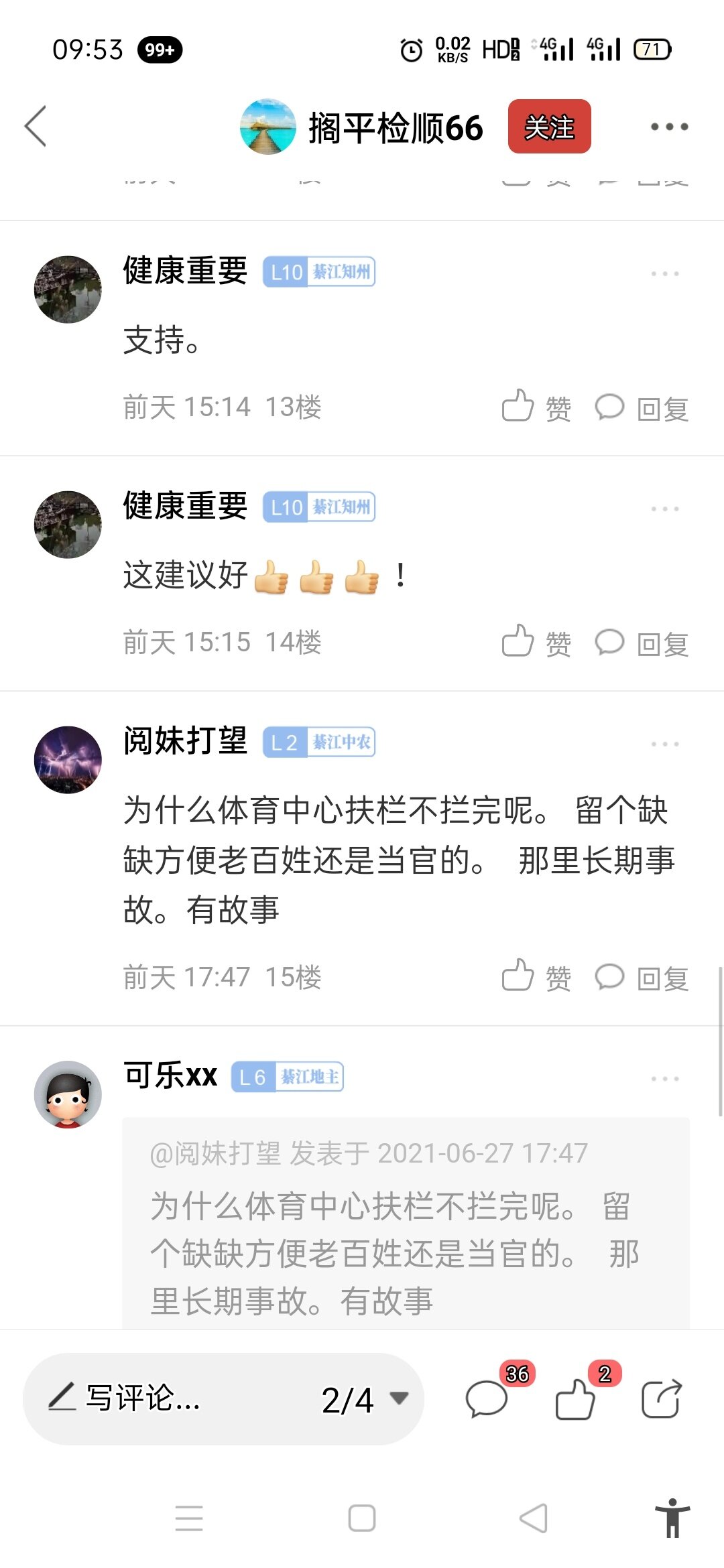View 阅妹打望's profile avatar
The height and width of the screenshot is (1568, 724).
(68, 760)
